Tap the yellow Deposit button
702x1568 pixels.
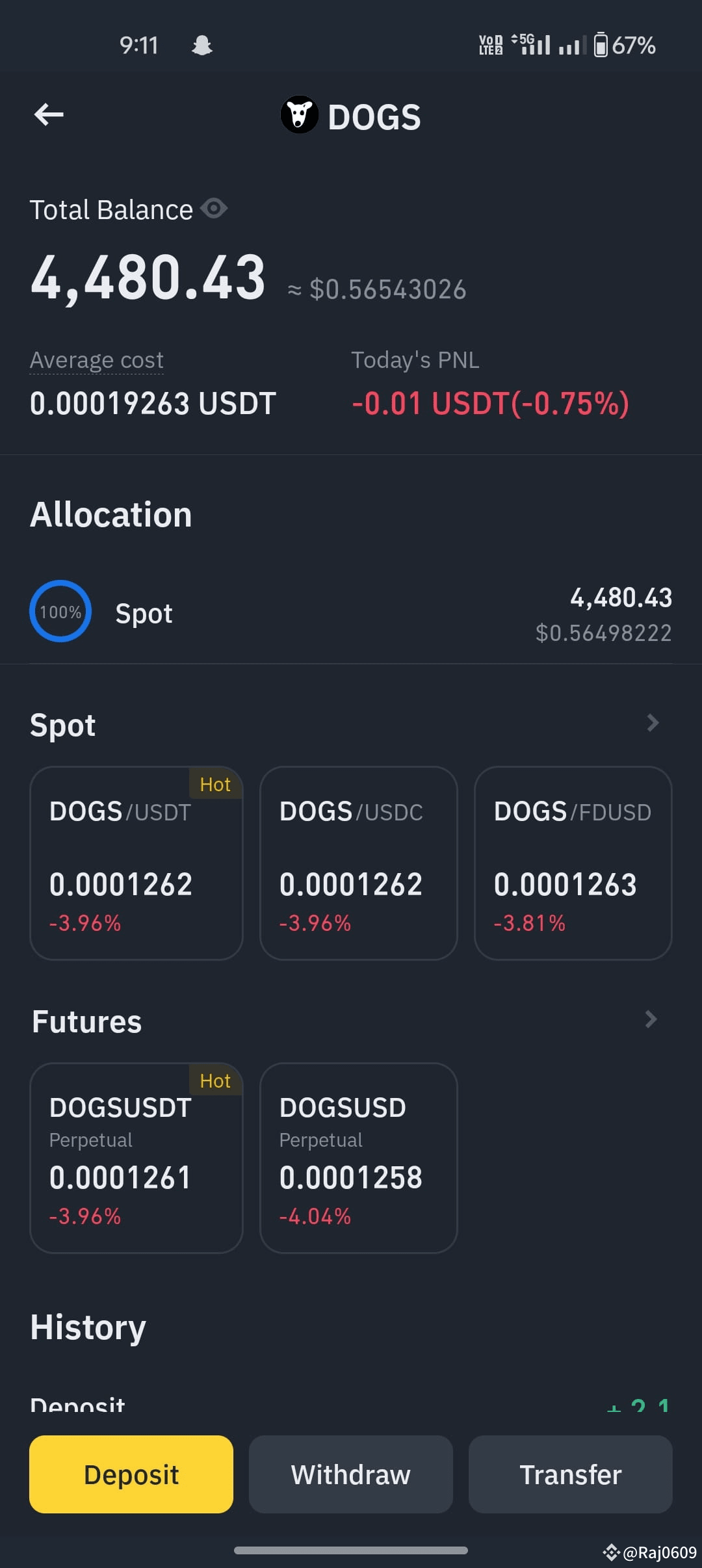(x=131, y=1474)
